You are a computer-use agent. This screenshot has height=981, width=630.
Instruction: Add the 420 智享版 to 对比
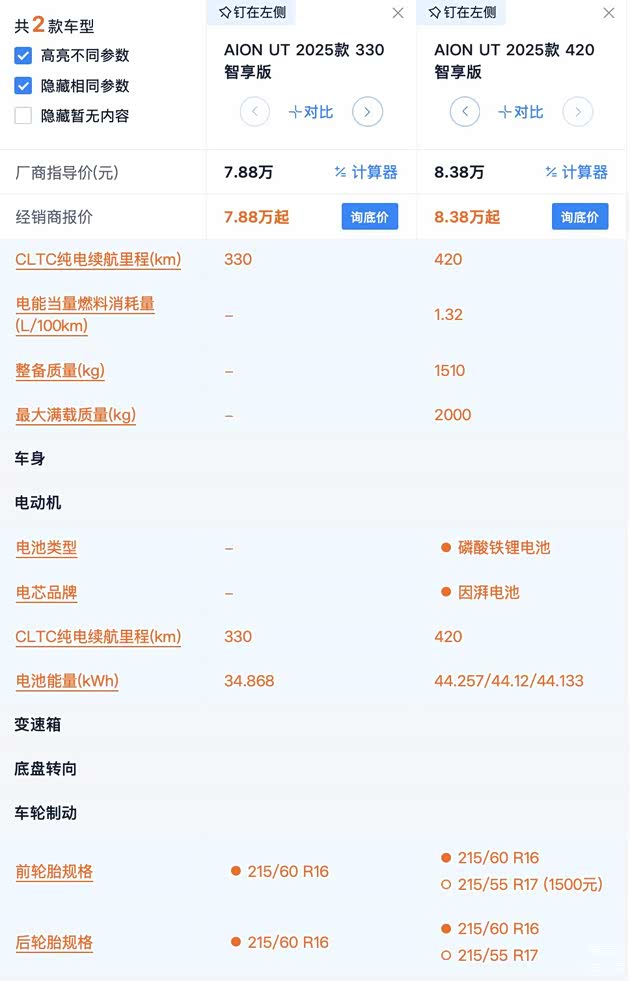tap(521, 112)
